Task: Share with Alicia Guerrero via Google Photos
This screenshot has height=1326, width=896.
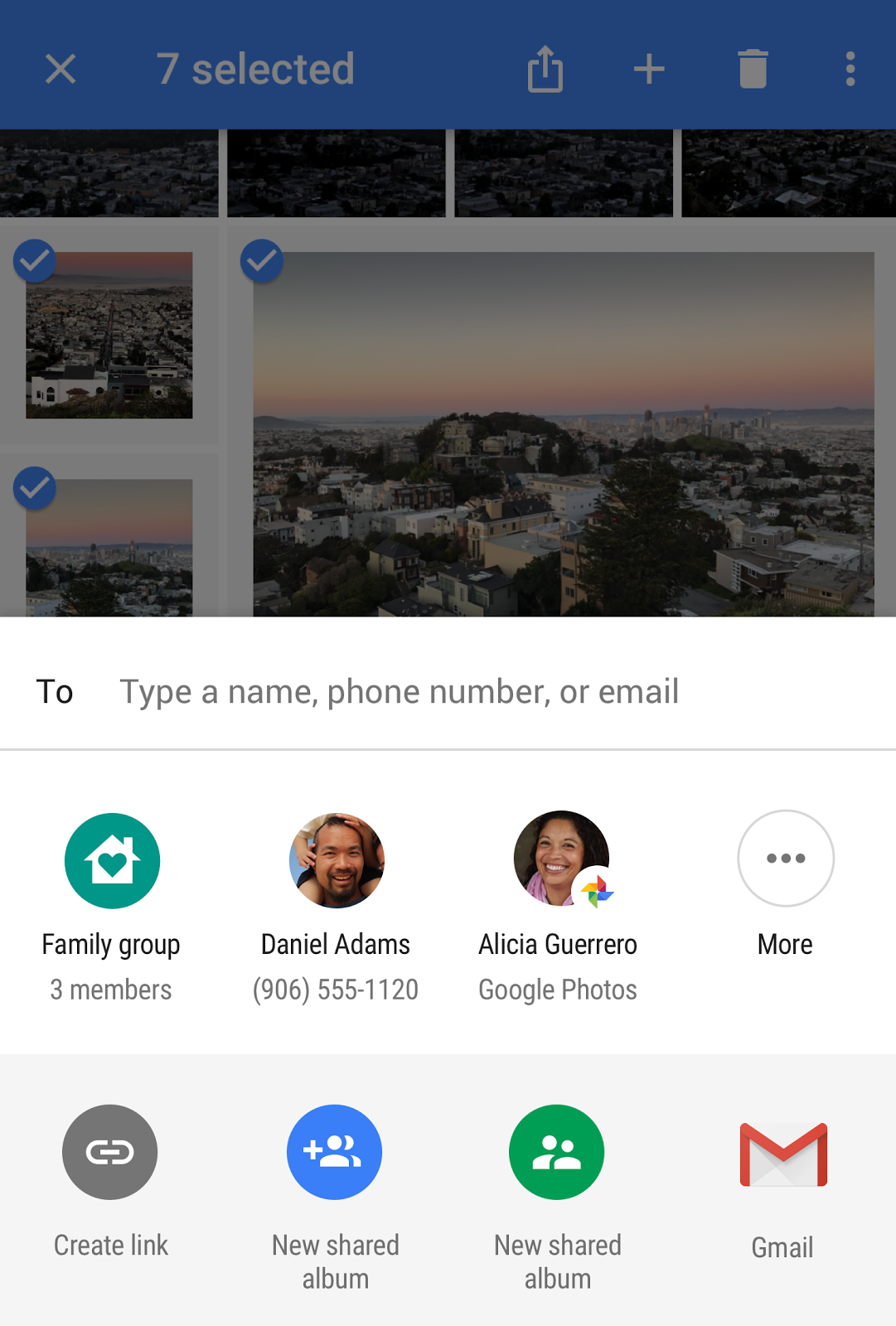Action: [561, 860]
